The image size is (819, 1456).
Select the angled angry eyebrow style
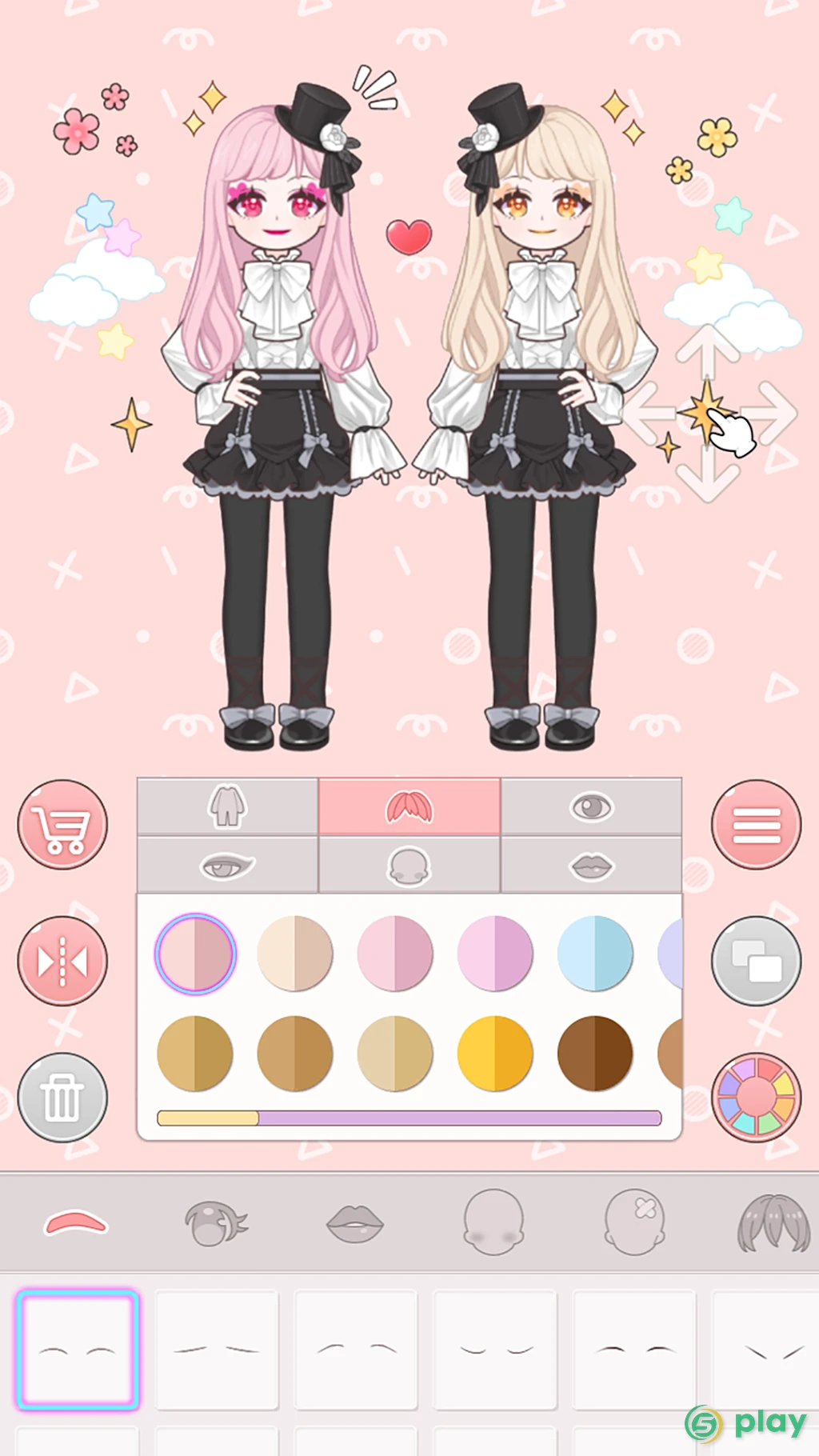pyautogui.click(x=765, y=1350)
